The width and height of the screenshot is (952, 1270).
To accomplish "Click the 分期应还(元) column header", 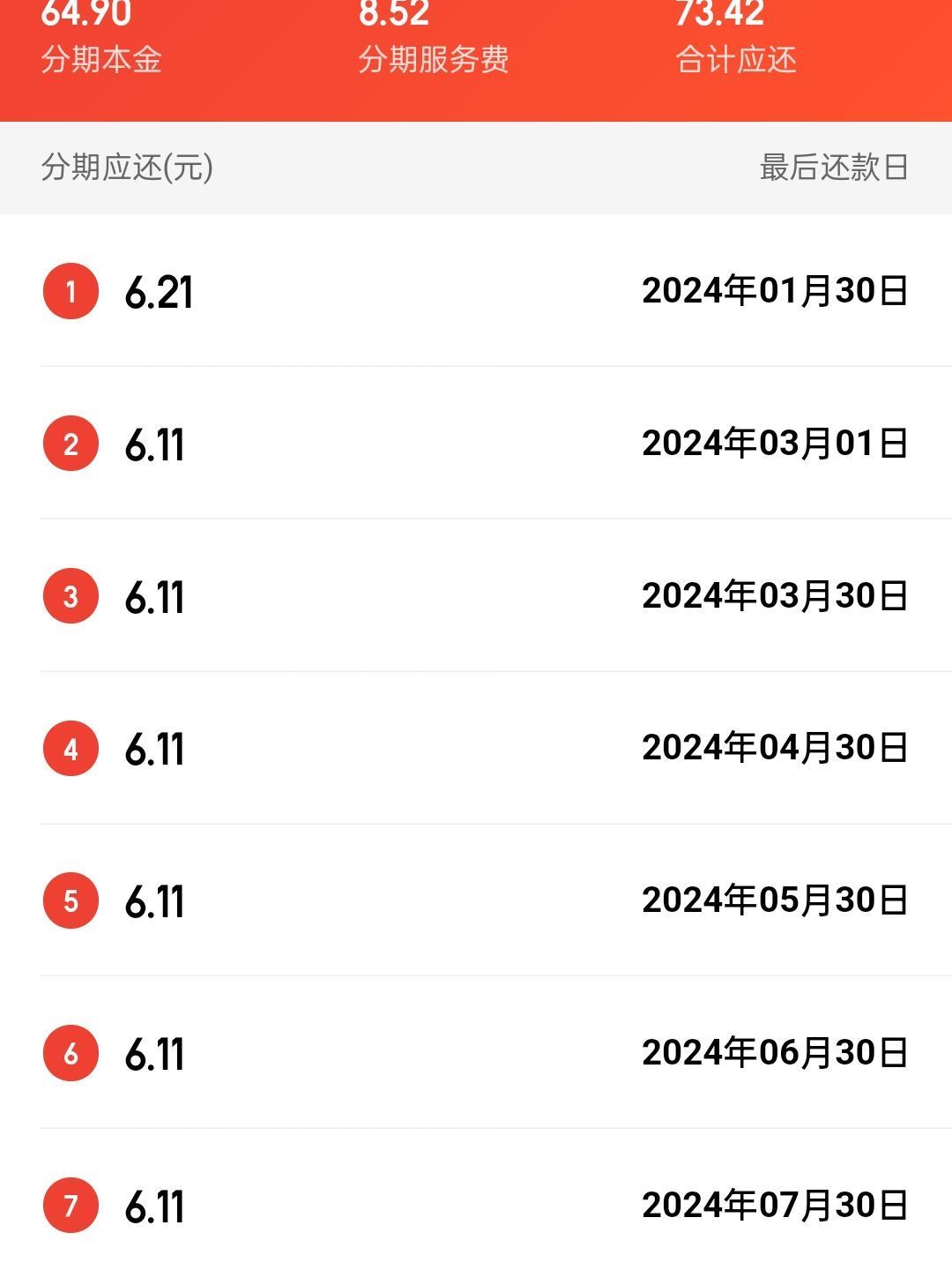I will pyautogui.click(x=127, y=168).
